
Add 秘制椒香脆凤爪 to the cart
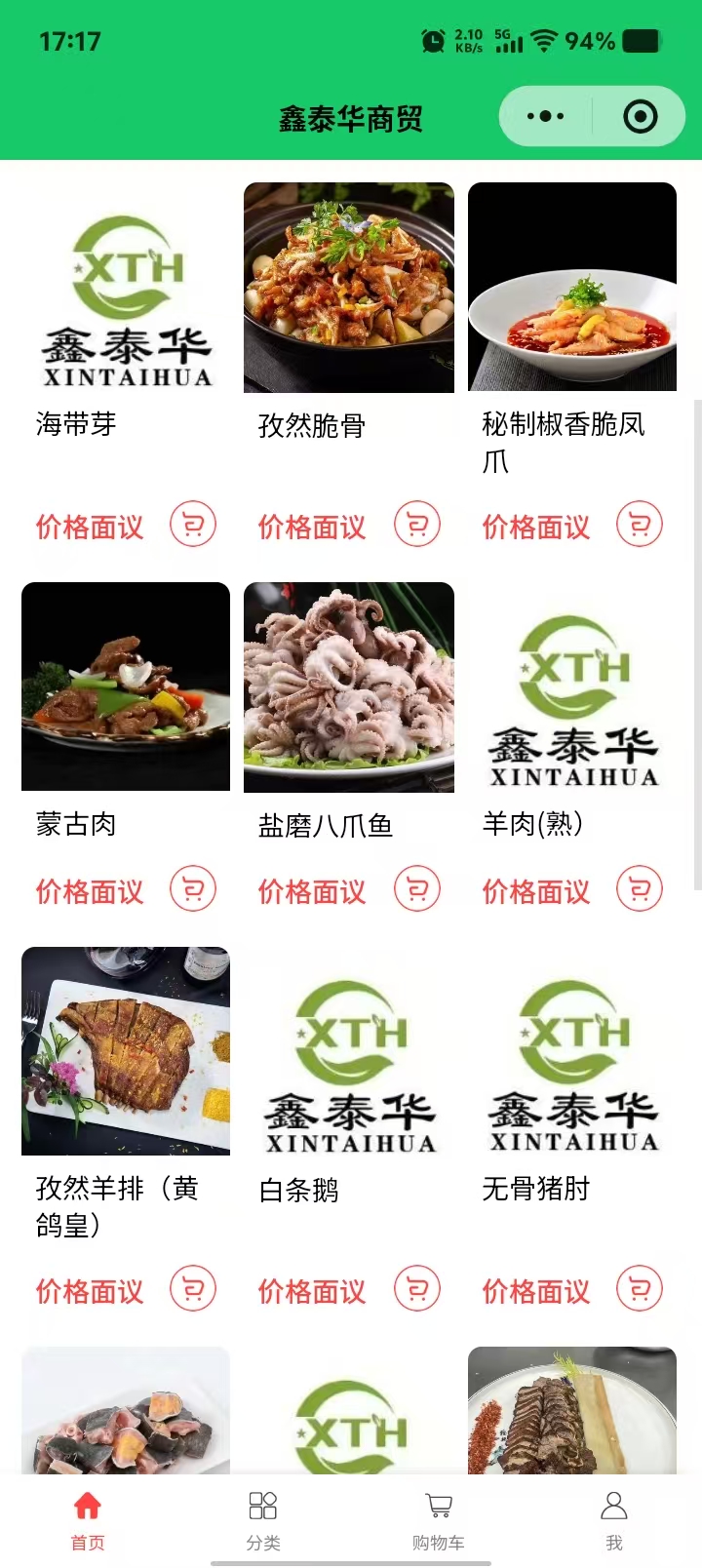(x=640, y=525)
